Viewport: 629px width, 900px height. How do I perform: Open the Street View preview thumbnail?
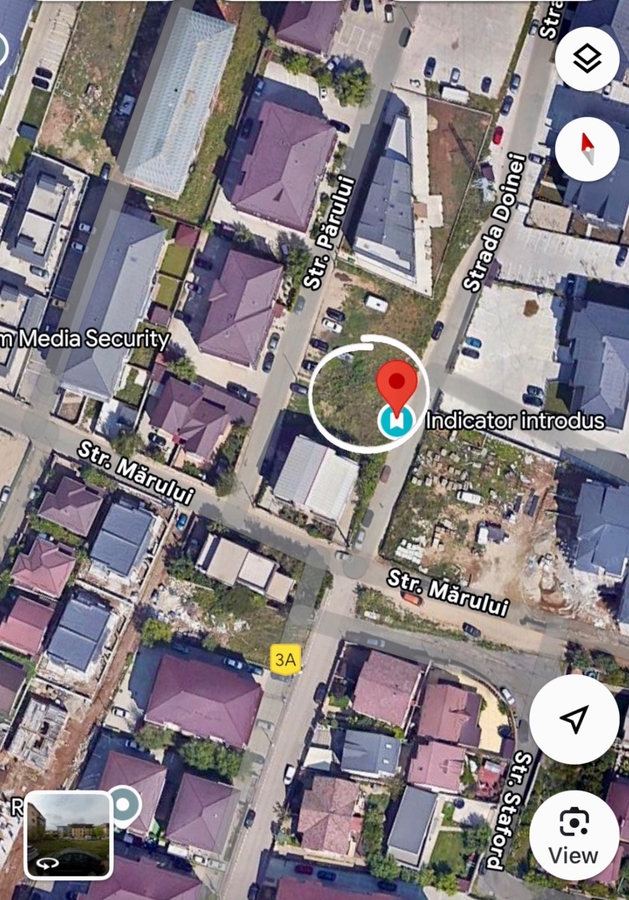[68, 834]
